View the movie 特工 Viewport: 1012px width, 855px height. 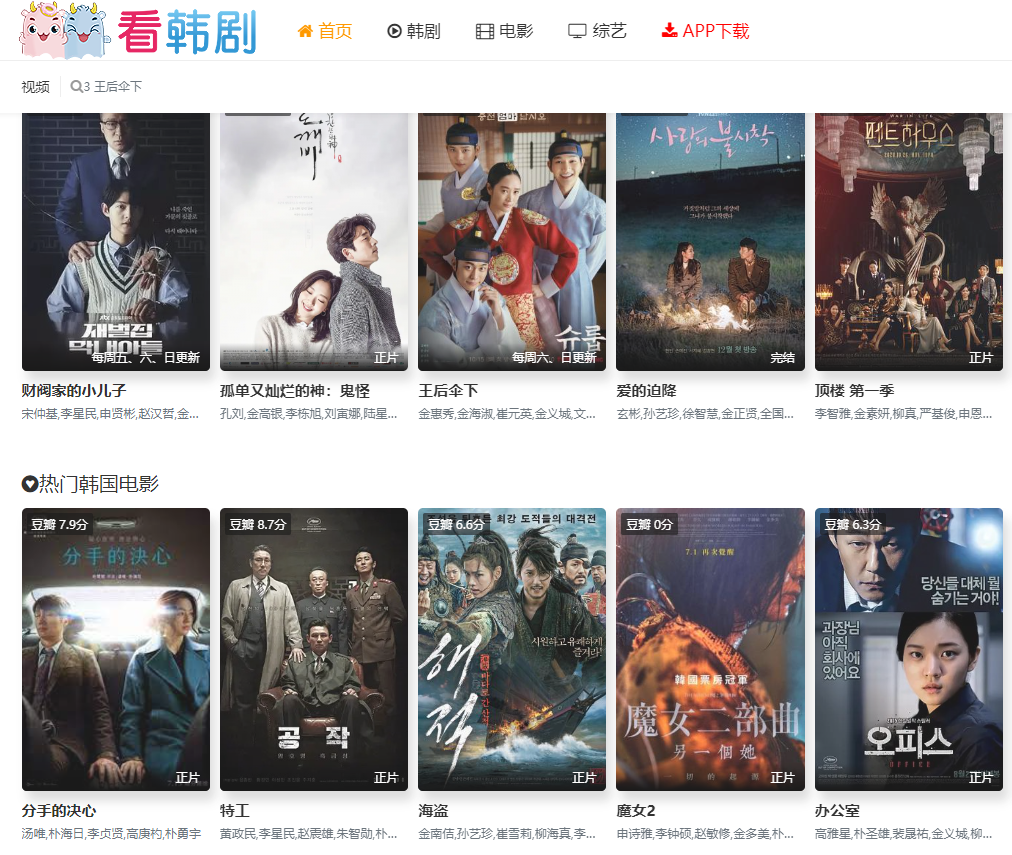(314, 650)
